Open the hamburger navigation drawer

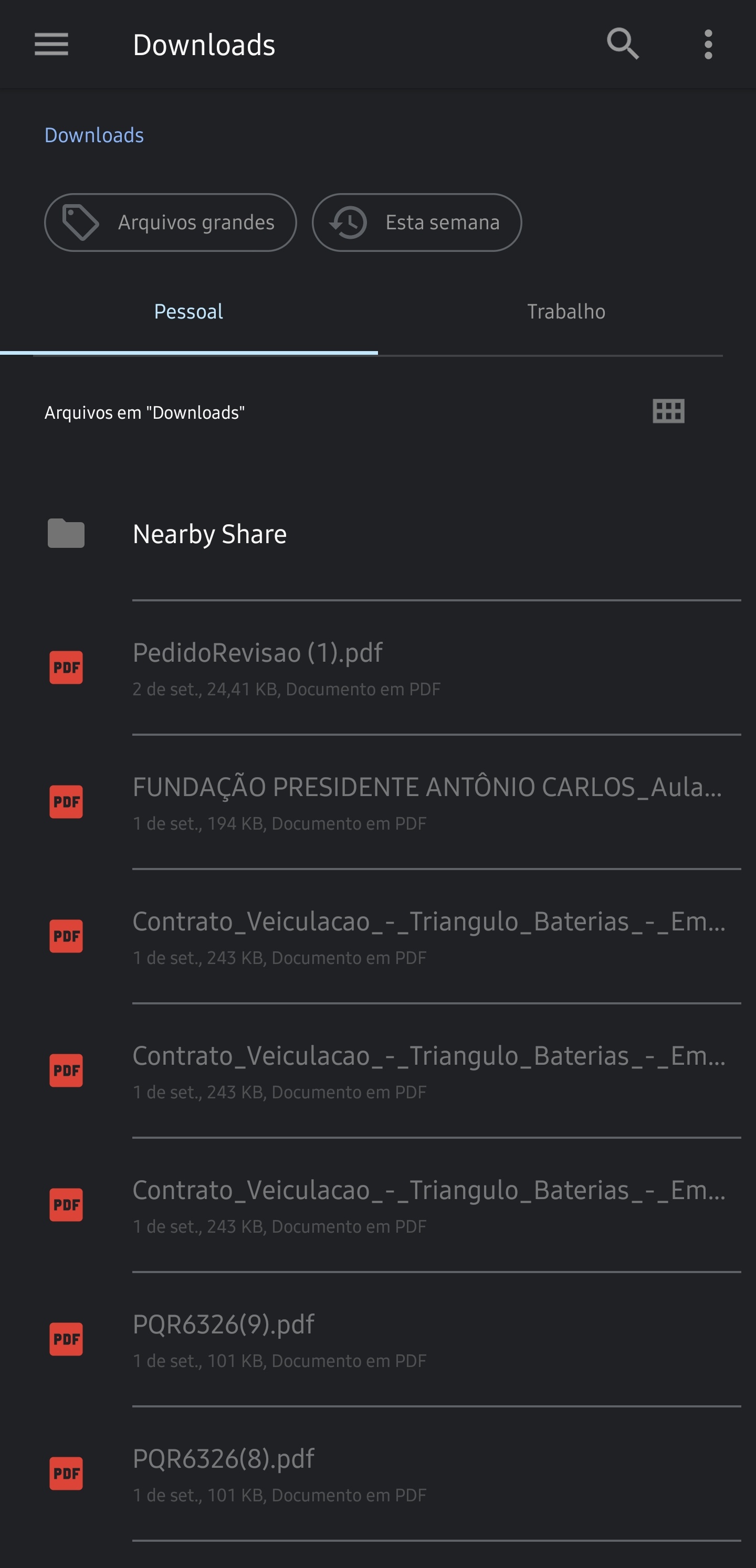(51, 45)
